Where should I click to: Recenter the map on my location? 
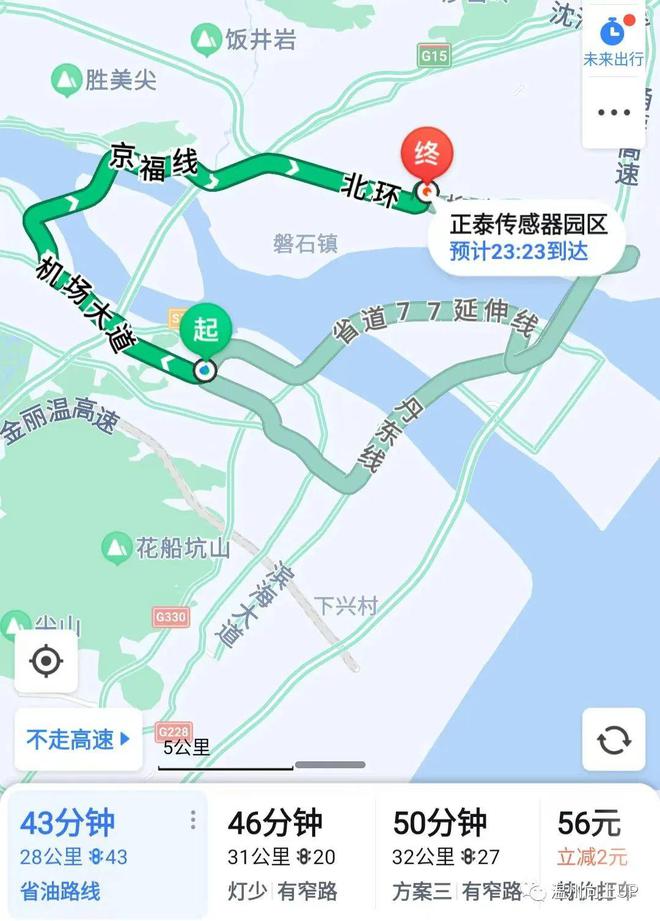tap(46, 661)
